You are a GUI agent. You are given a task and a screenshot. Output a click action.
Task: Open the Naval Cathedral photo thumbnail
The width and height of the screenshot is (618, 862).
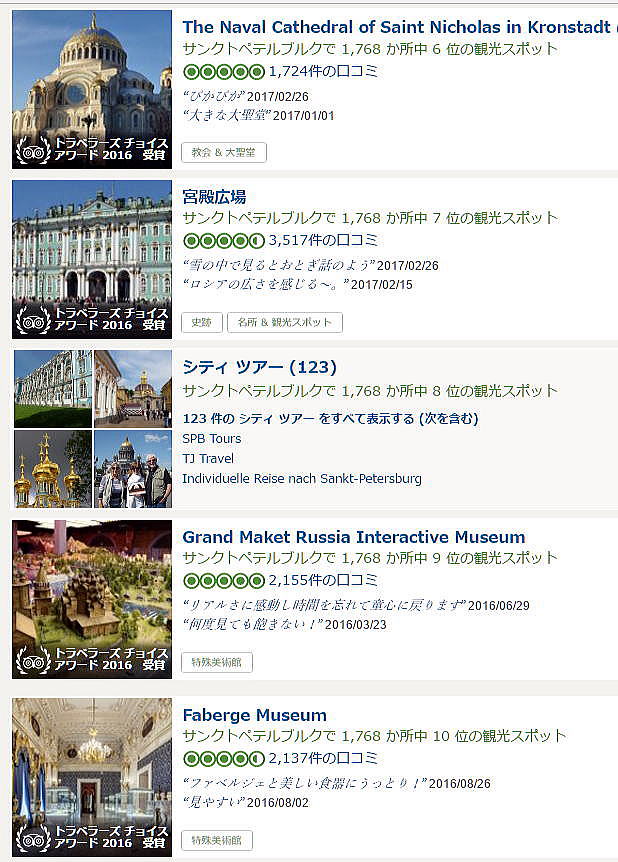tap(92, 88)
